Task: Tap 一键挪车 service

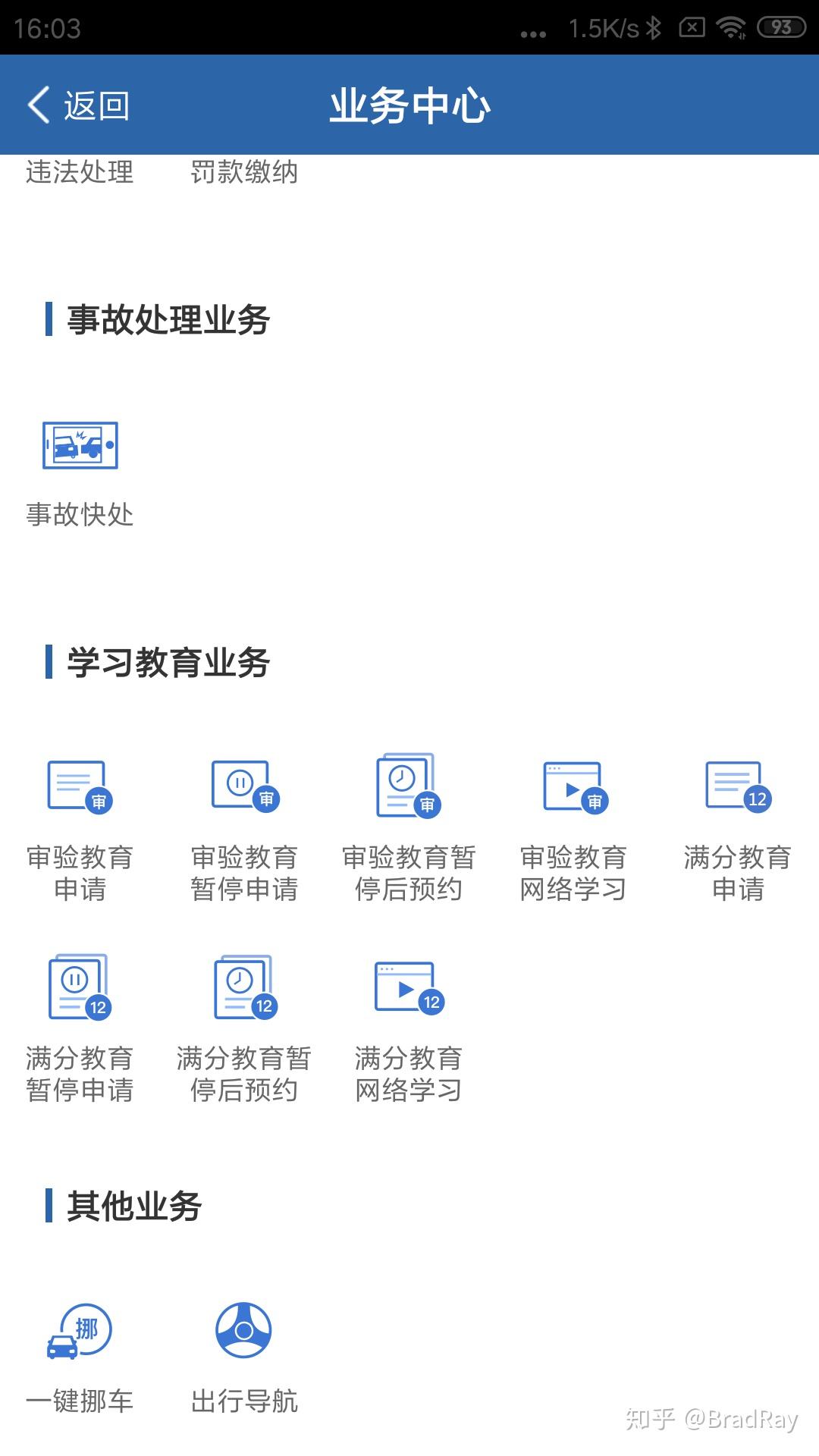Action: click(x=80, y=1357)
